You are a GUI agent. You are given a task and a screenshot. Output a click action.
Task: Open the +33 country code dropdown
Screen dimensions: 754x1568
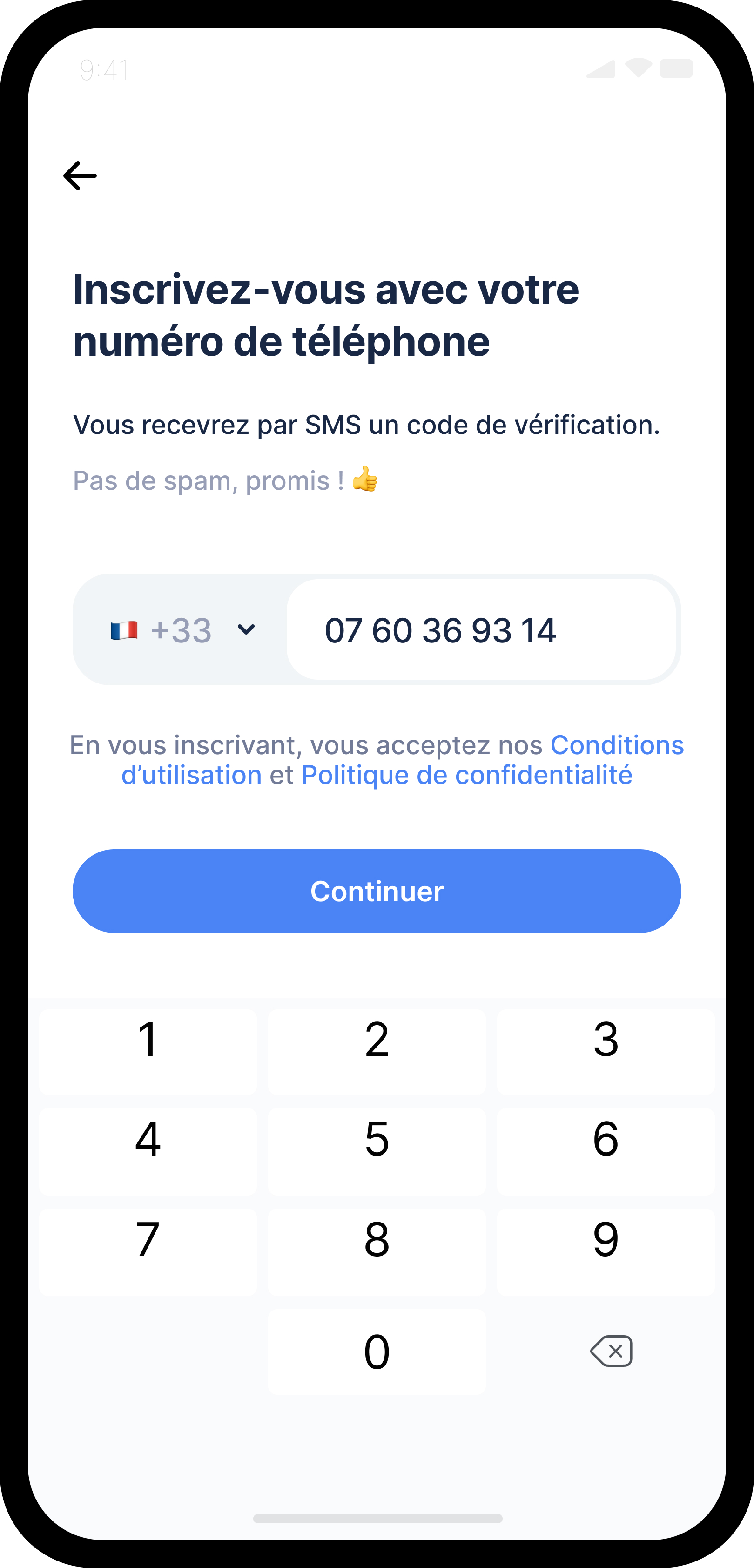[183, 629]
